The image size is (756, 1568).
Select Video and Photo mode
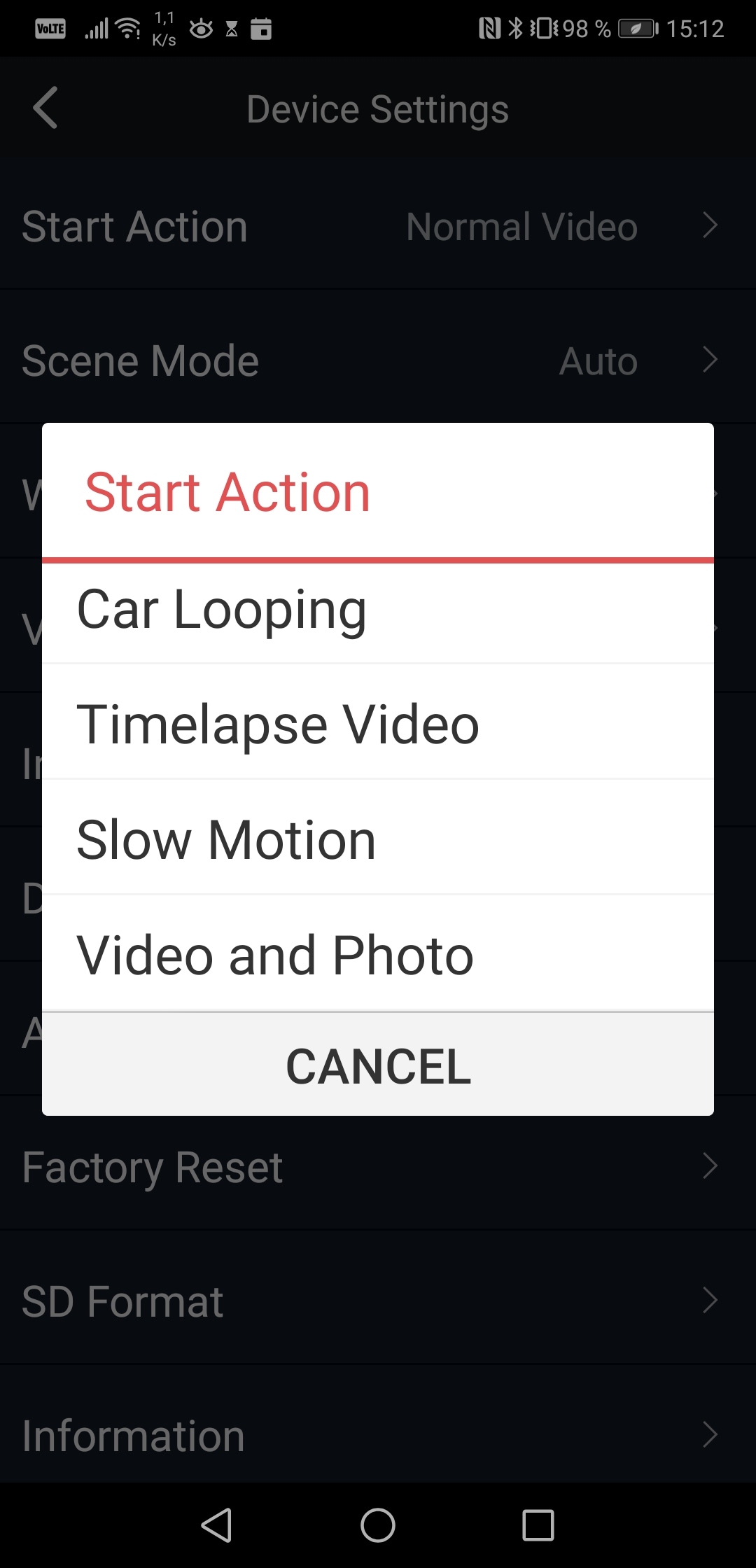click(x=378, y=953)
